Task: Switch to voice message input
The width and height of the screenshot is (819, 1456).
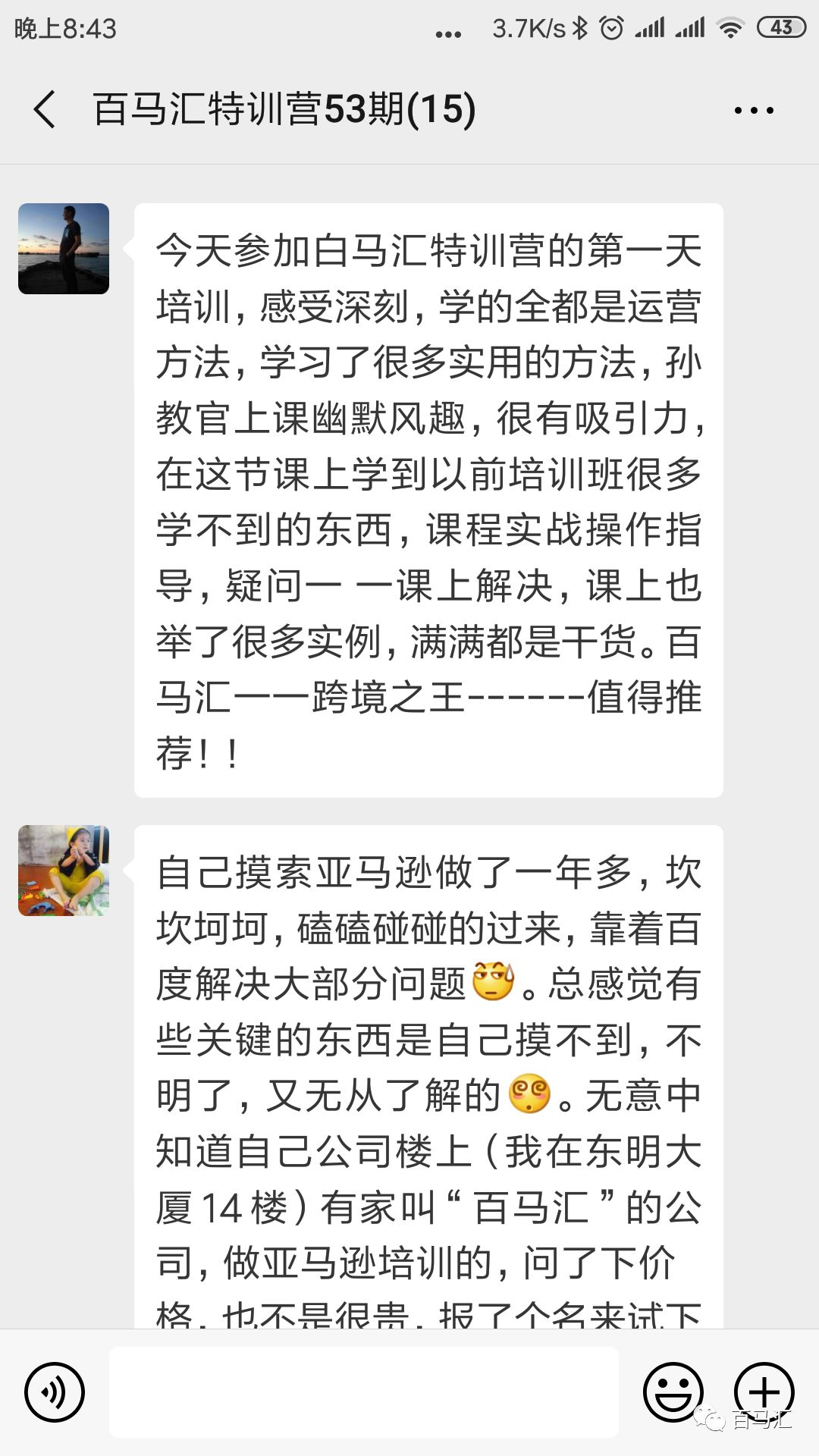Action: [55, 1392]
